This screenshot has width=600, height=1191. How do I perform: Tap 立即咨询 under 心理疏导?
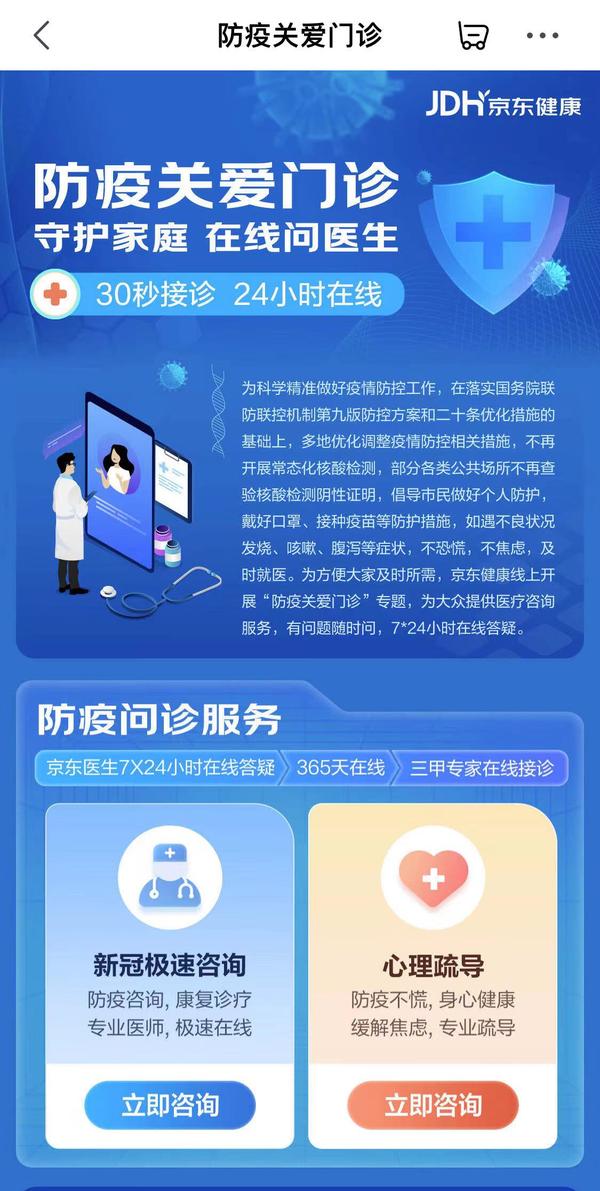click(x=432, y=1105)
